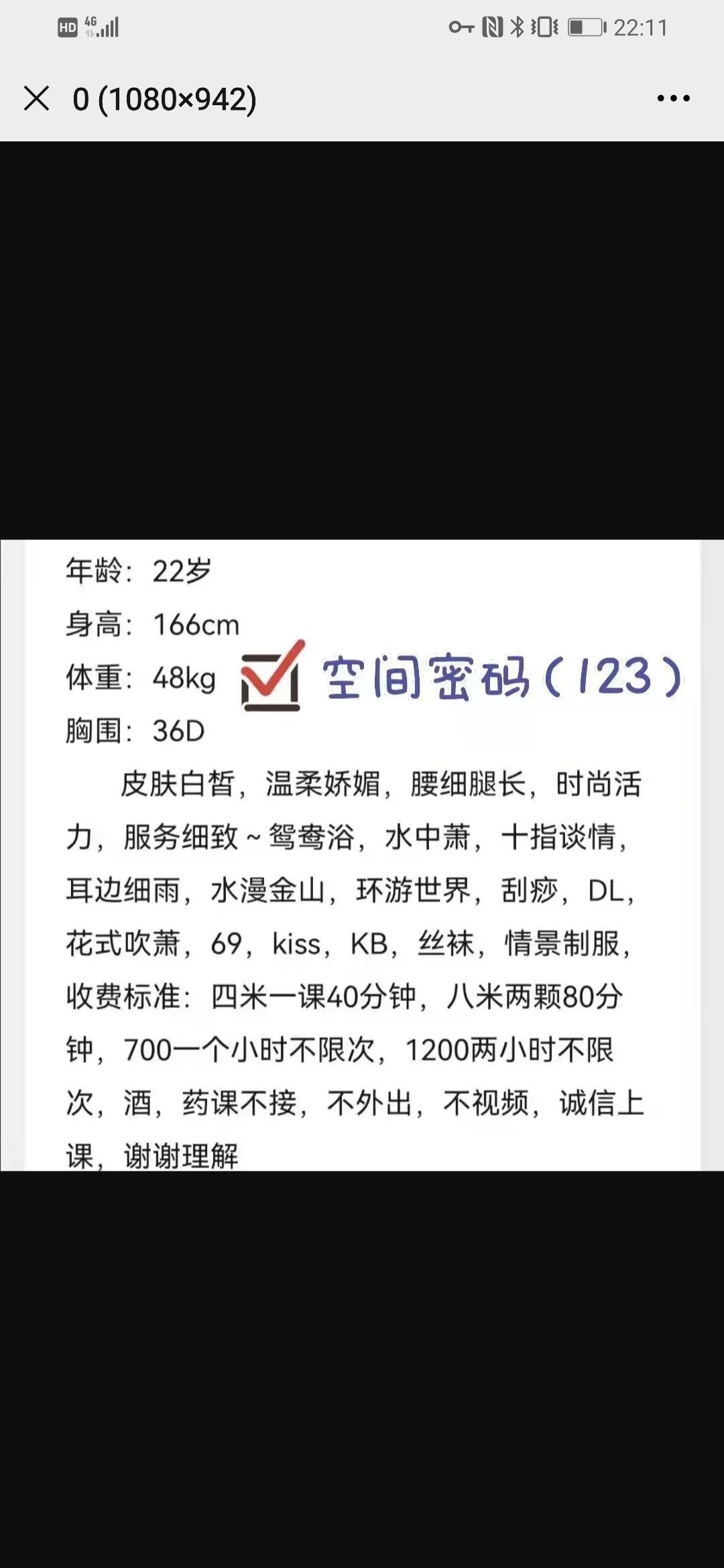724x1568 pixels.
Task: Tap the status bar area
Action: (362, 27)
